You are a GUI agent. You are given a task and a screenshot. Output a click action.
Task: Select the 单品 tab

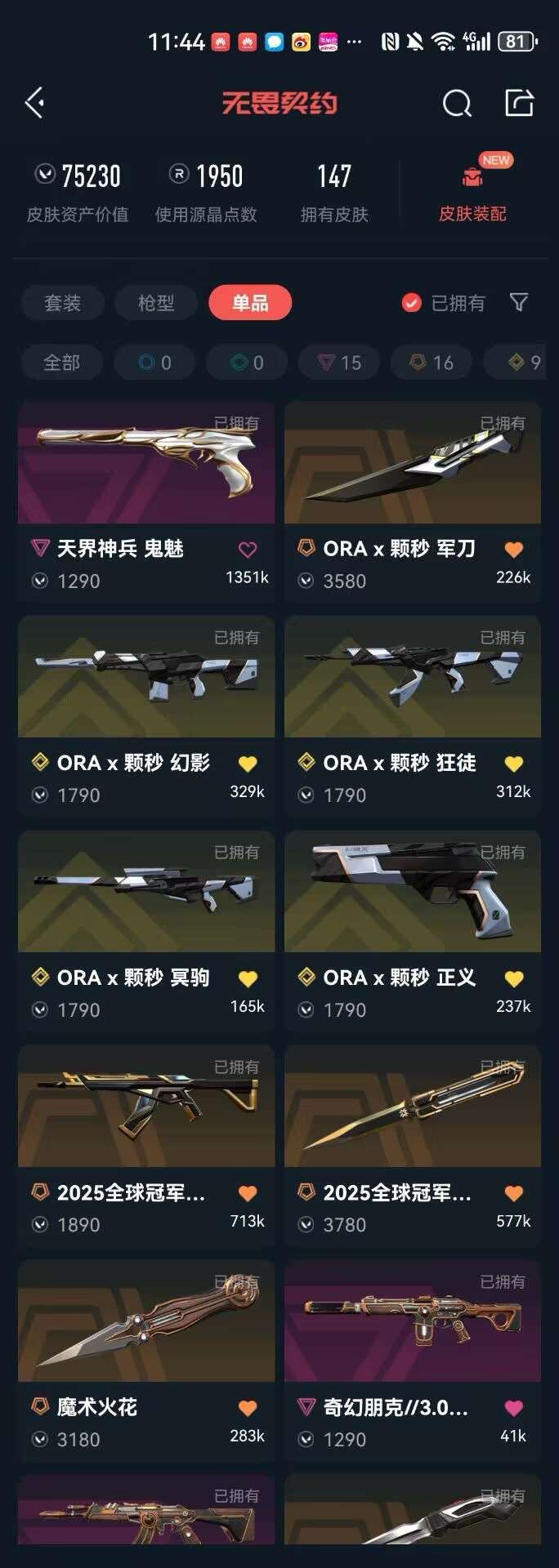click(250, 303)
